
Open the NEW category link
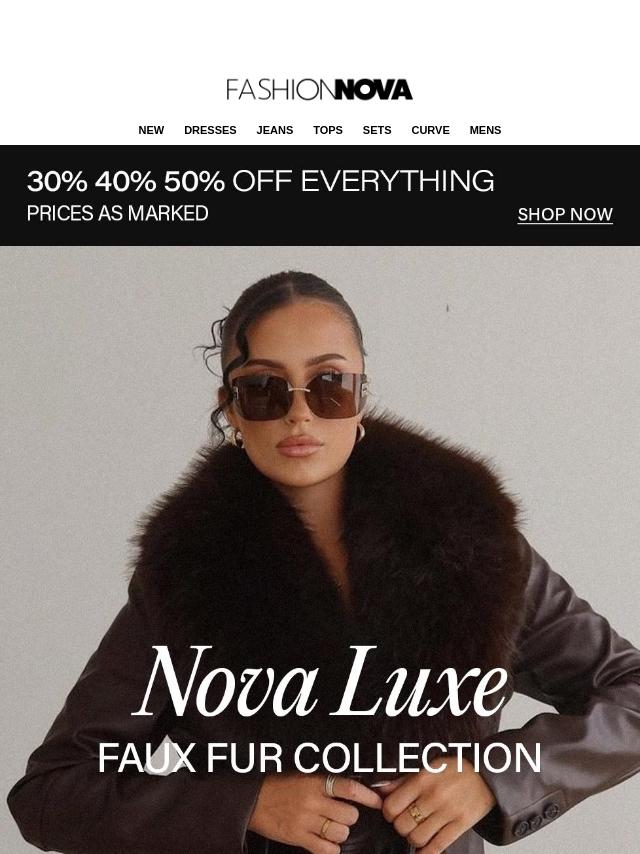[x=151, y=130]
